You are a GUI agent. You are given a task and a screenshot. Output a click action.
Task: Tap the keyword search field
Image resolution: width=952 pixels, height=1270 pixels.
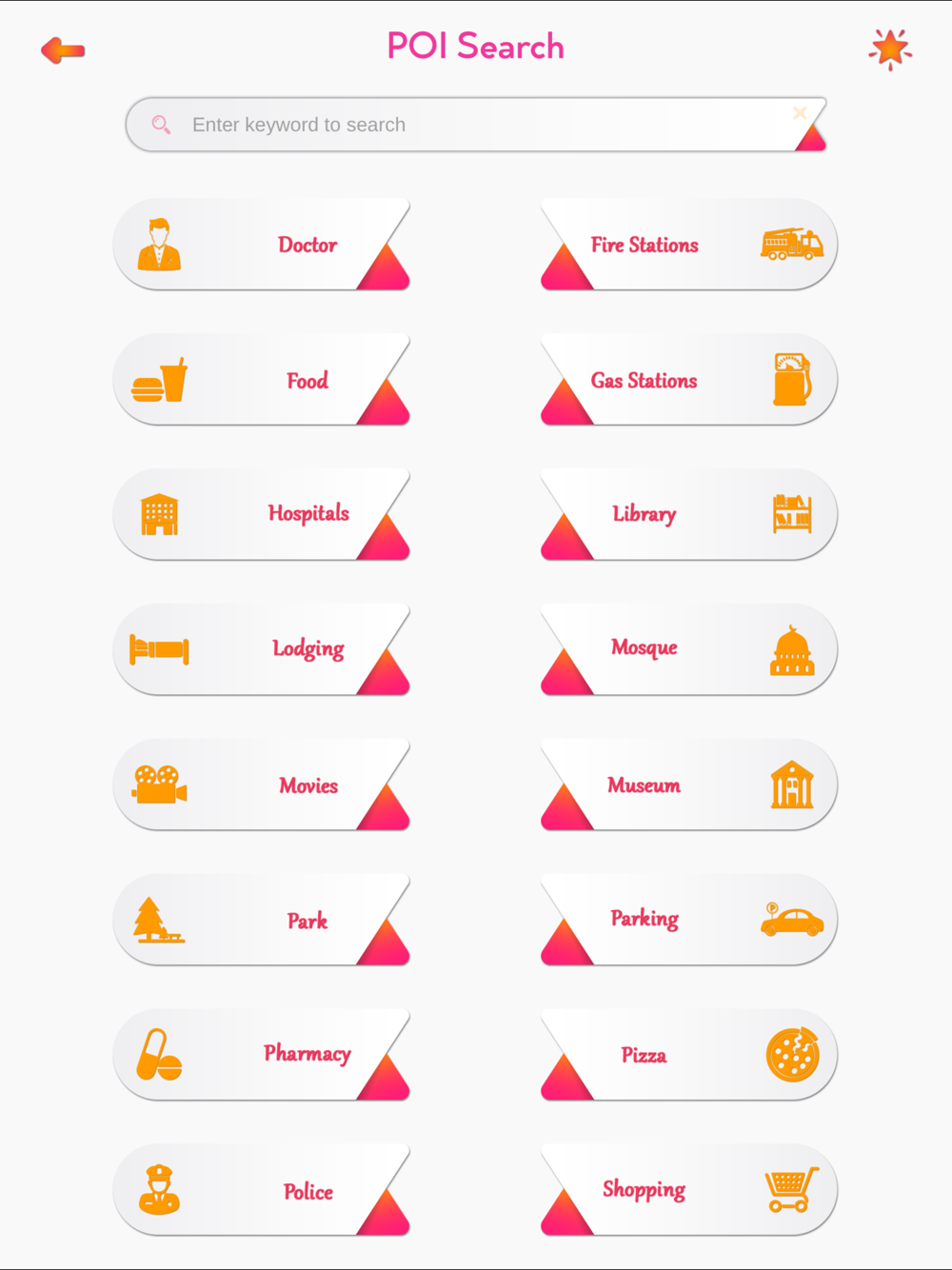point(476,125)
